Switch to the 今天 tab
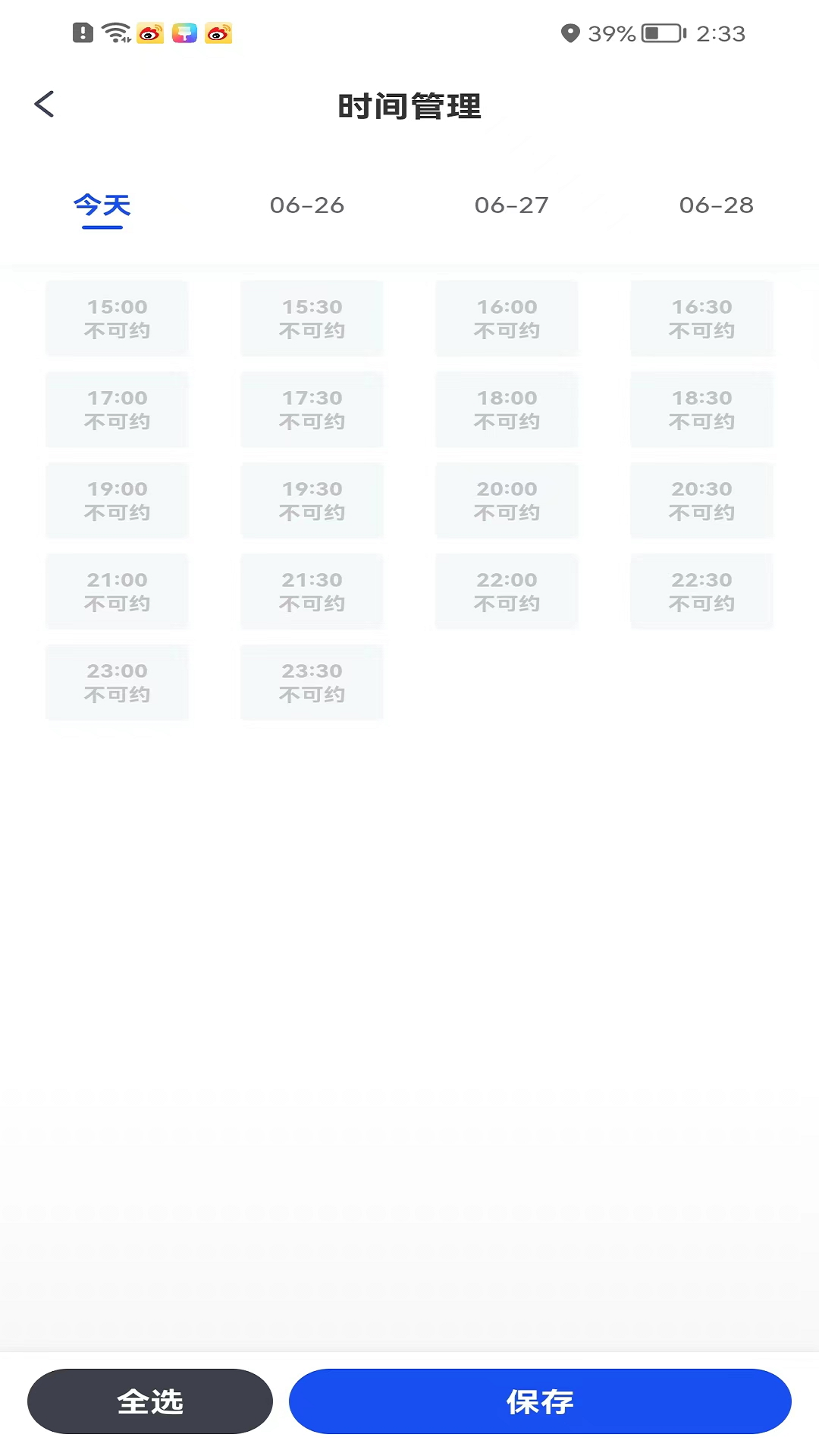This screenshot has height=1456, width=819. tap(102, 206)
